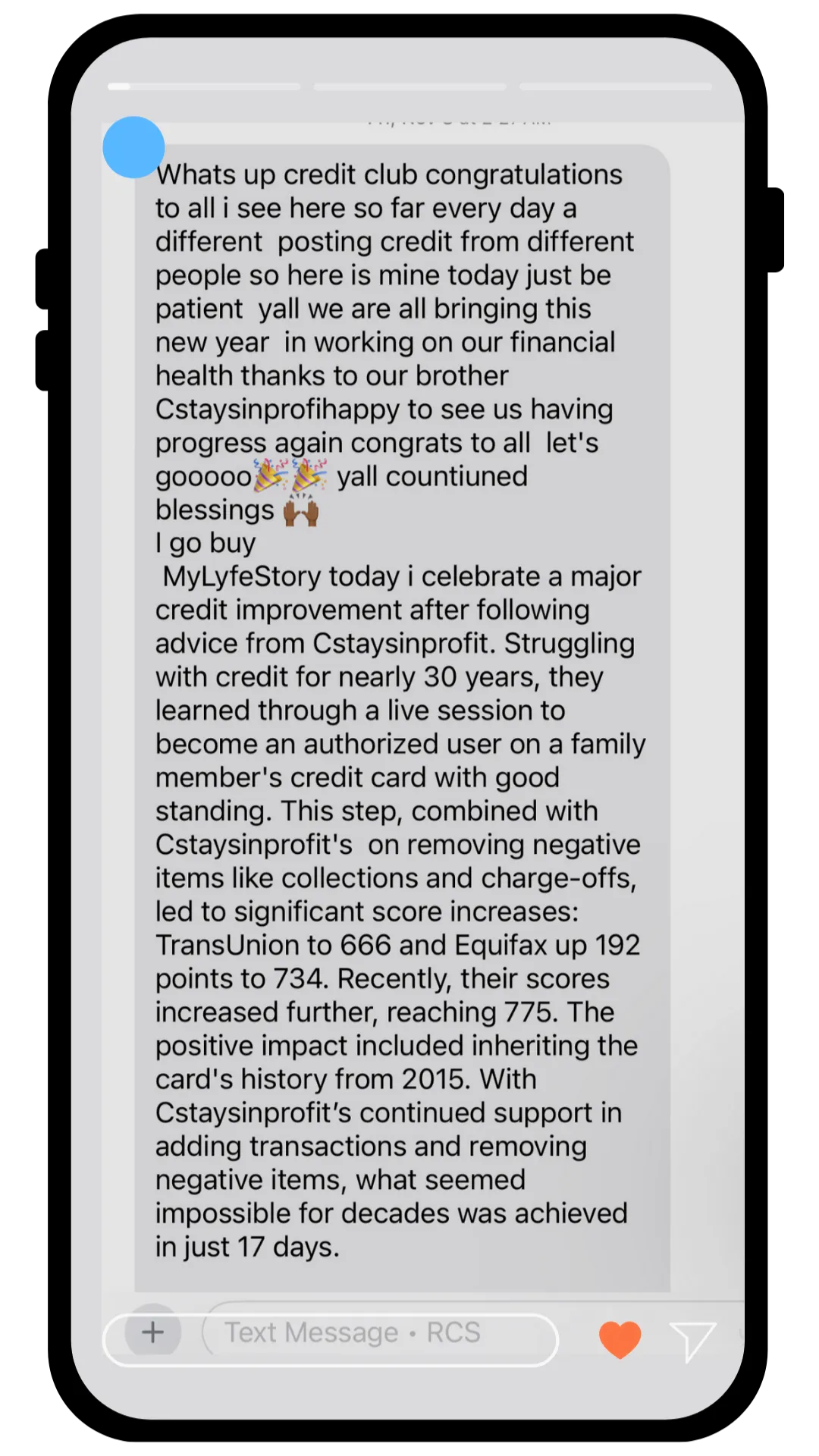The height and width of the screenshot is (1456, 819).
Task: Like this story with the heart
Action: click(x=620, y=1339)
